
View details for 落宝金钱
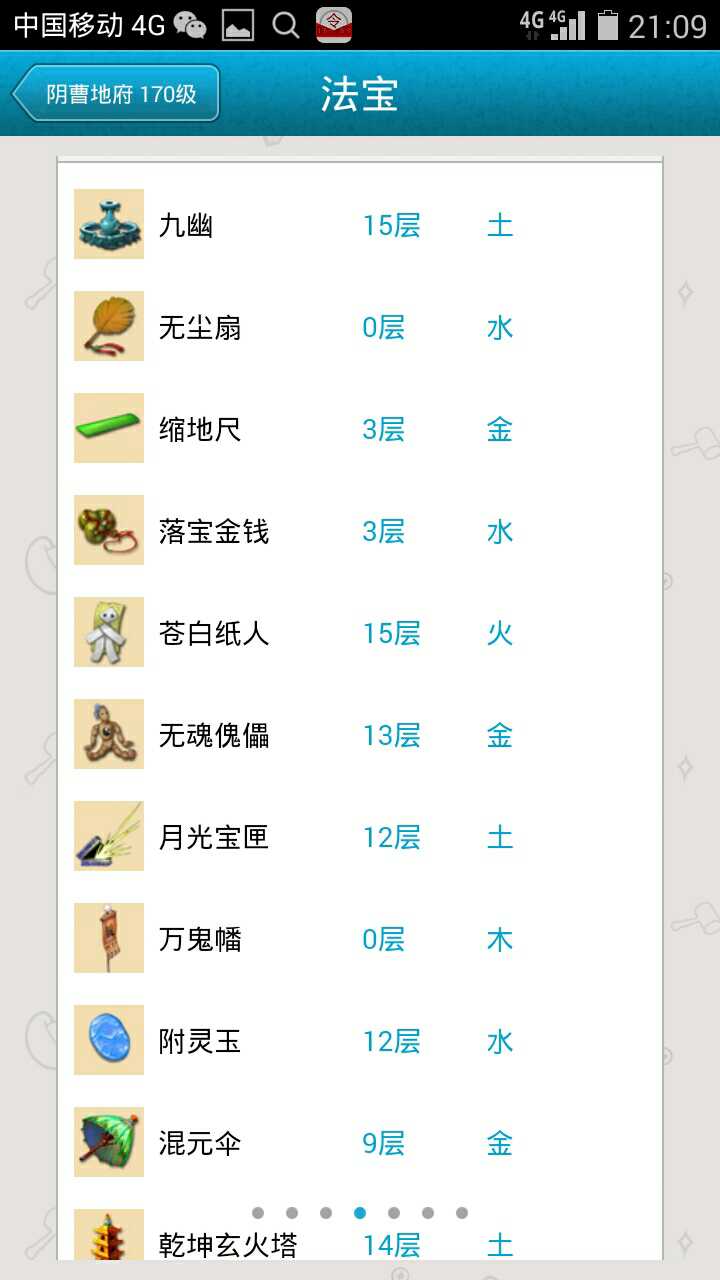point(360,531)
